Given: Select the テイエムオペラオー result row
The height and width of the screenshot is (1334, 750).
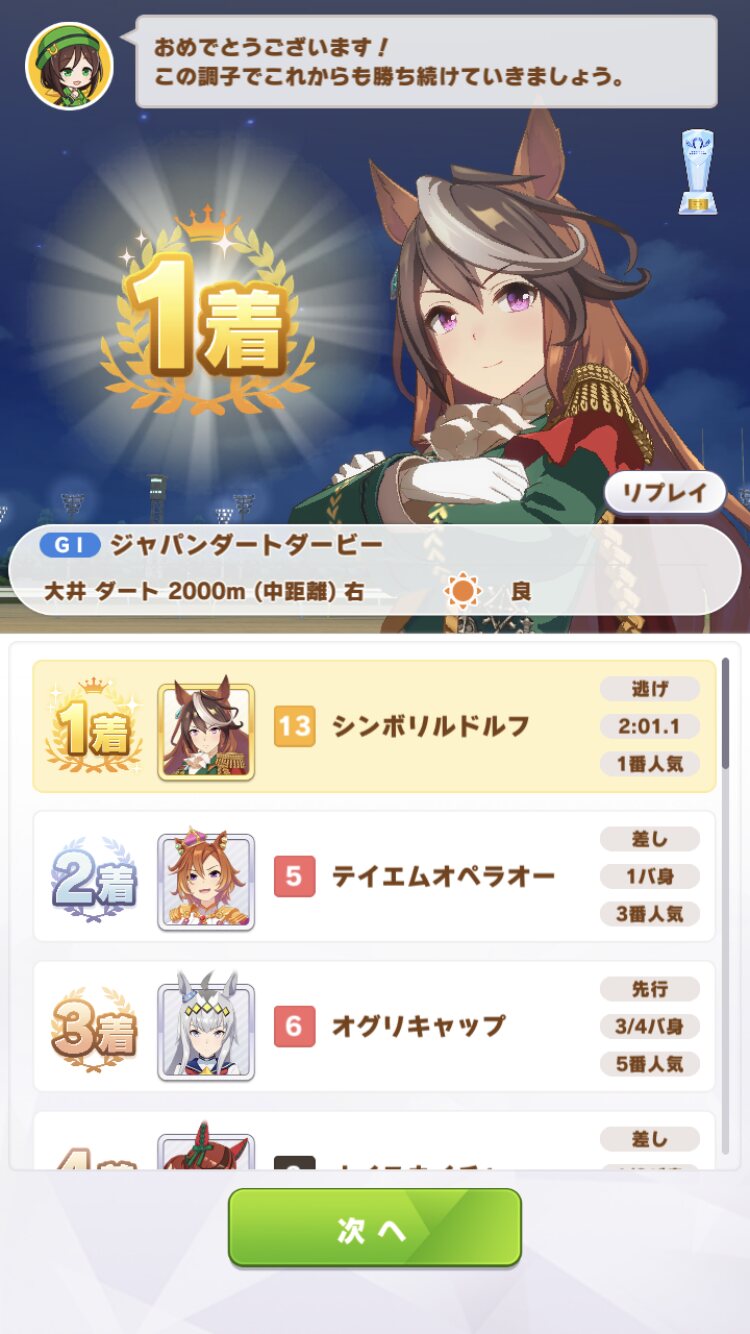Looking at the screenshot, I should pos(374,876).
